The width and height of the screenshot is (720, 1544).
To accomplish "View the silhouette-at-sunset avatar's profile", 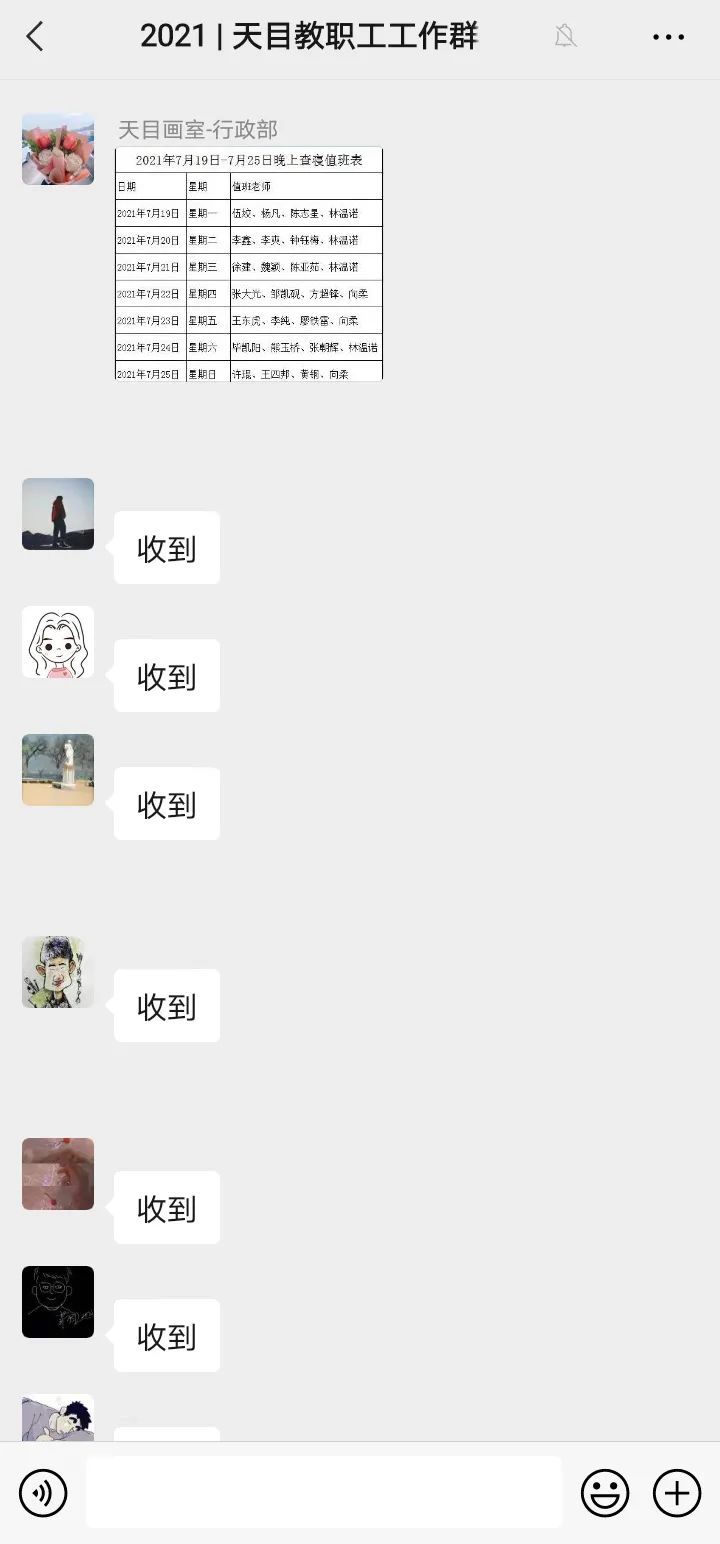I will coord(58,514).
